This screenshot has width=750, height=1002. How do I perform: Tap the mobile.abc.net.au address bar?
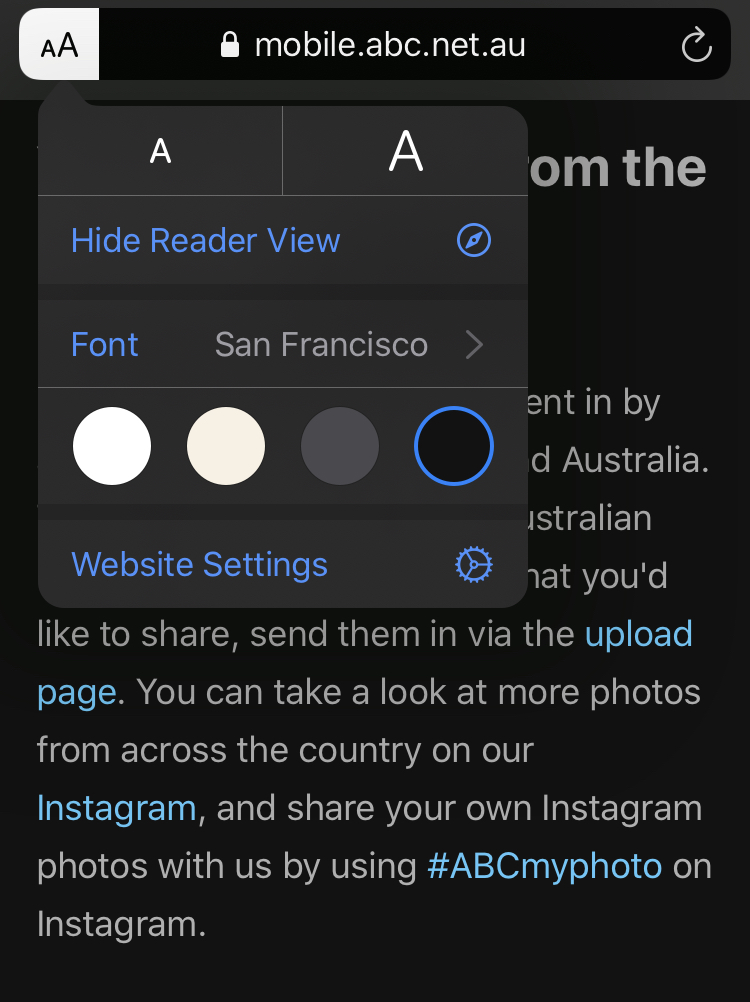tap(390, 45)
